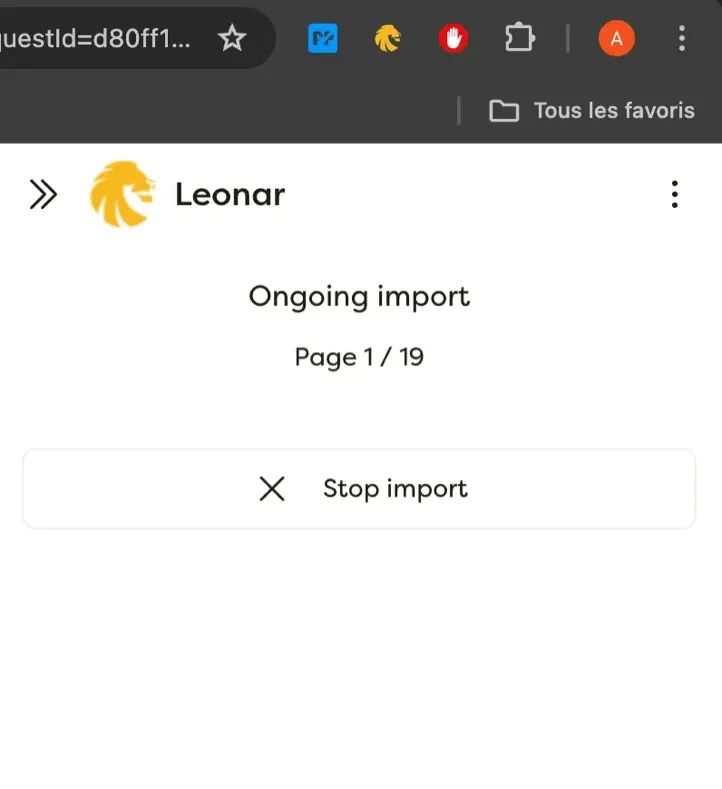Click the Ongoing import heading
Screen dimensions: 722x789
pyautogui.click(x=359, y=296)
